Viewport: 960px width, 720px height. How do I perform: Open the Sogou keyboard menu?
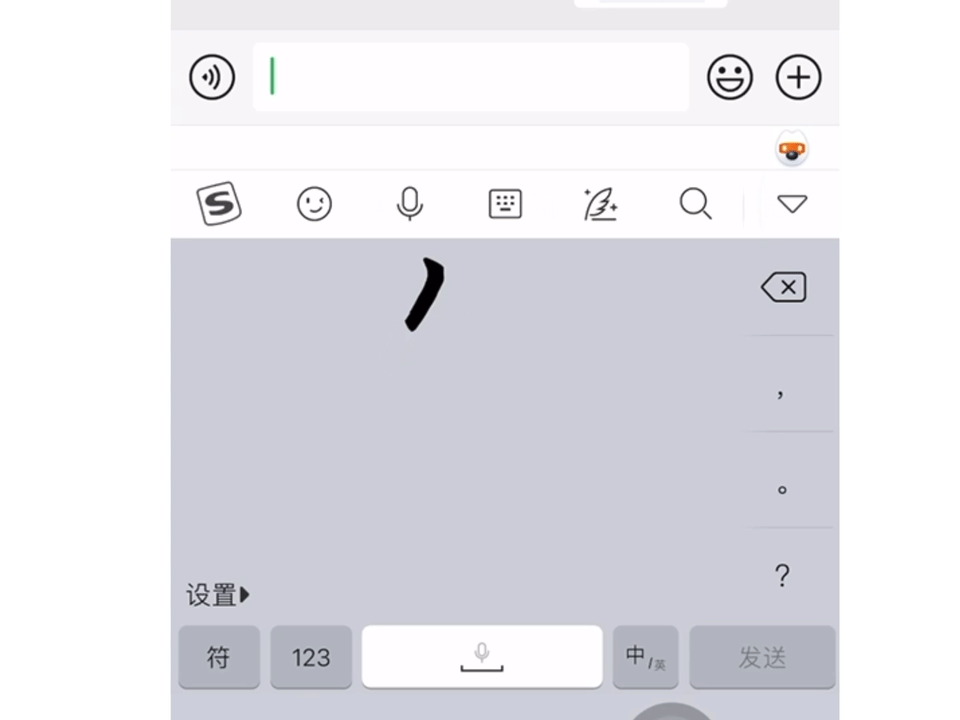click(x=219, y=204)
